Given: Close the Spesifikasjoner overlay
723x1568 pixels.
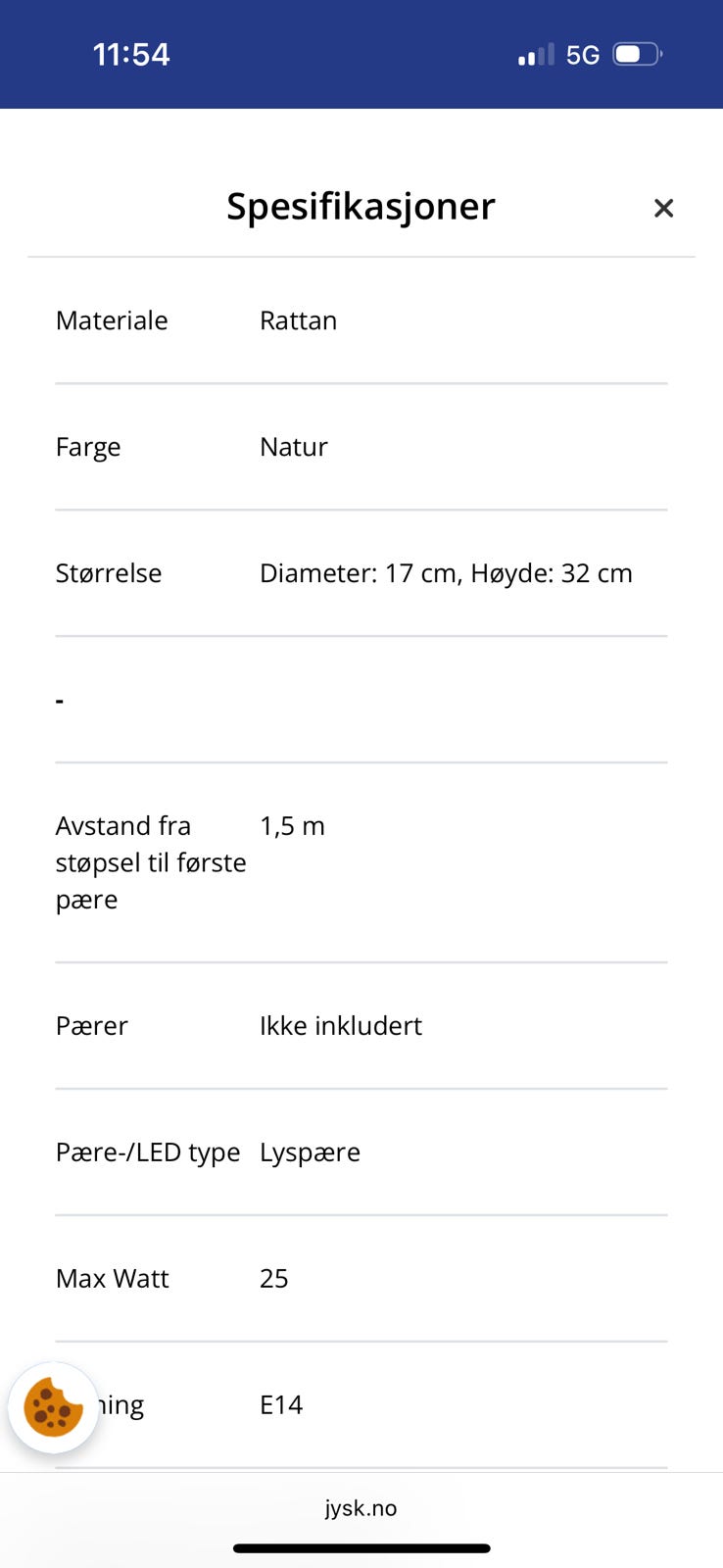Looking at the screenshot, I should [x=664, y=207].
